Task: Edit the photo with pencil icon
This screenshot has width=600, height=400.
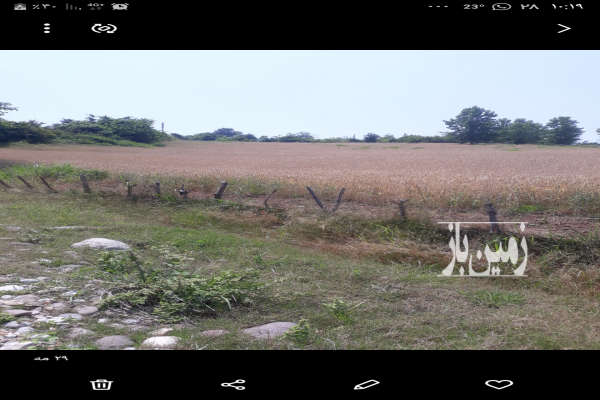Action: (366, 384)
